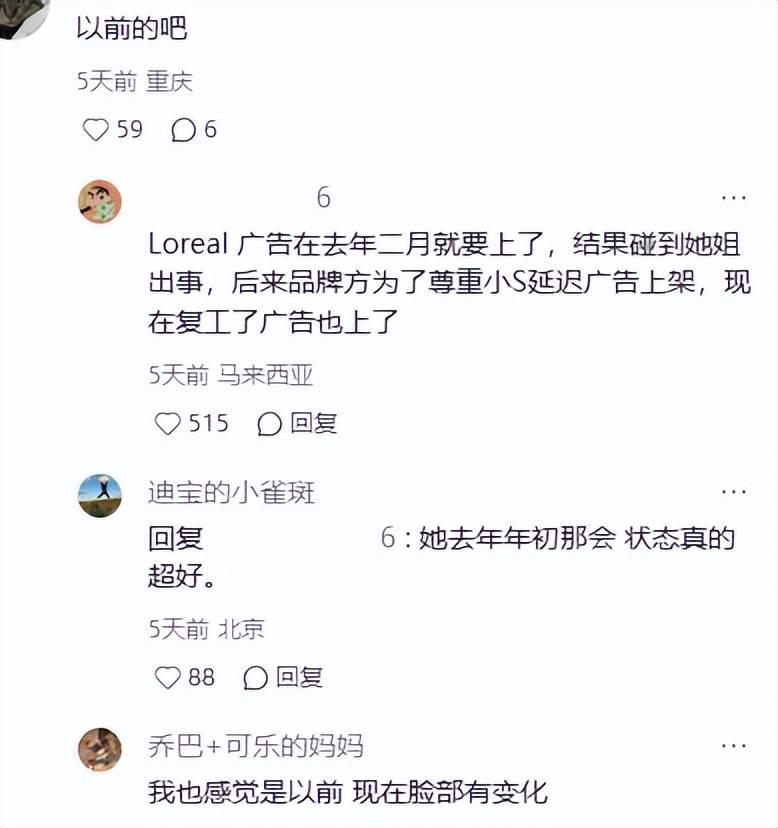Like the comment "以前的吧"

click(x=95, y=130)
